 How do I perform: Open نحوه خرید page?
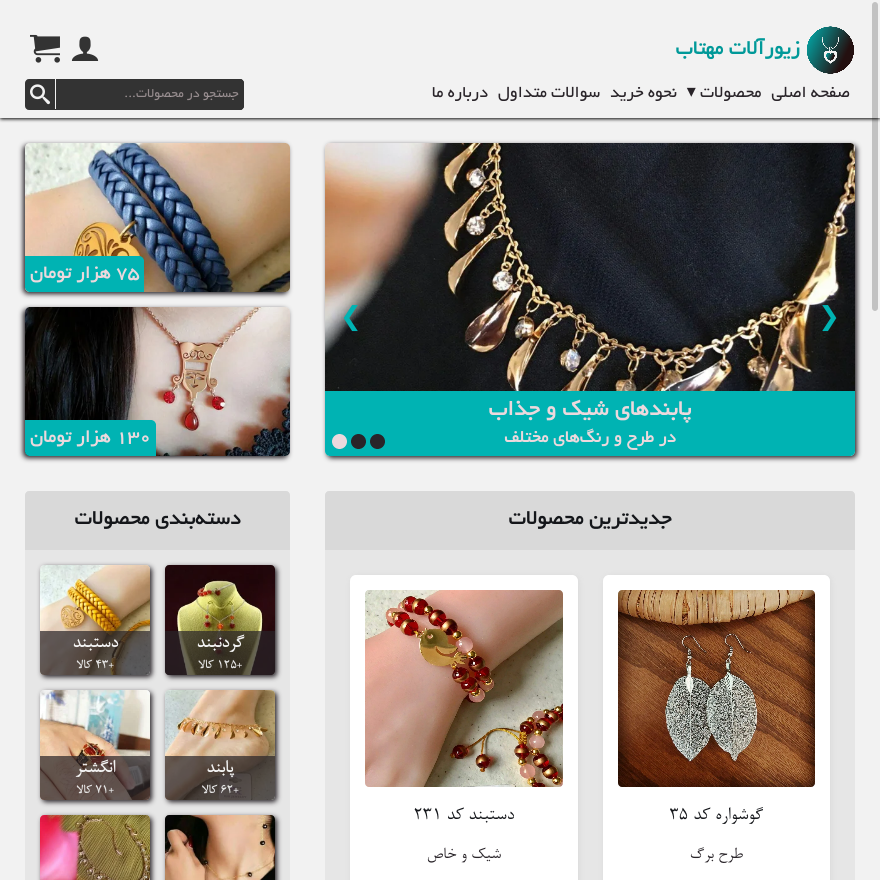(x=644, y=93)
